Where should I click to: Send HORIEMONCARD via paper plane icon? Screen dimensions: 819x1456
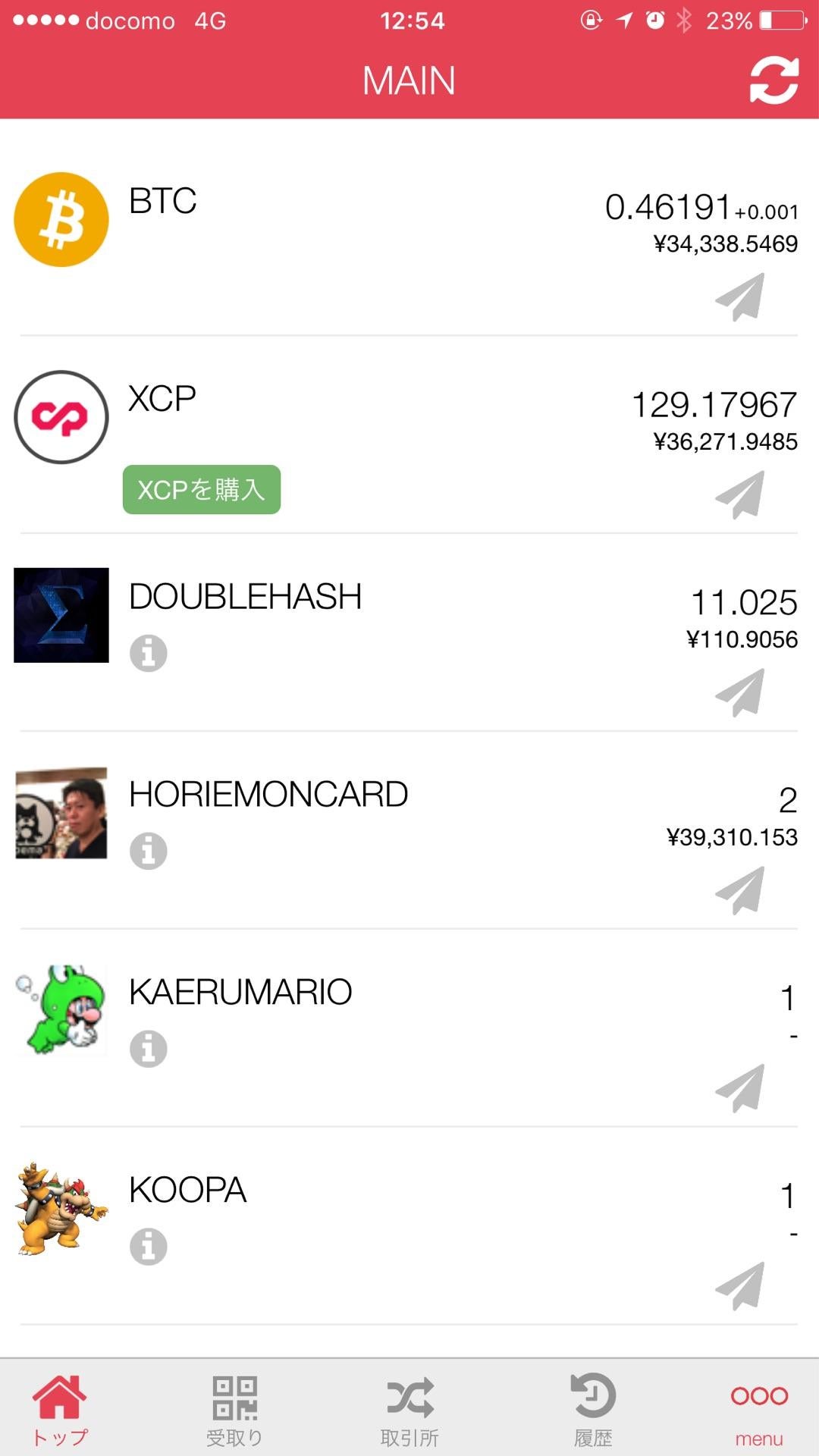pyautogui.click(x=740, y=890)
